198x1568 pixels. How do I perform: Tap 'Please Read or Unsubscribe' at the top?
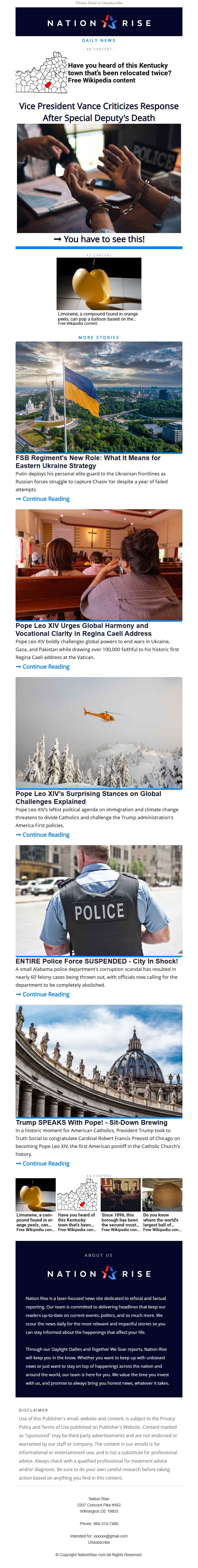(x=99, y=3)
